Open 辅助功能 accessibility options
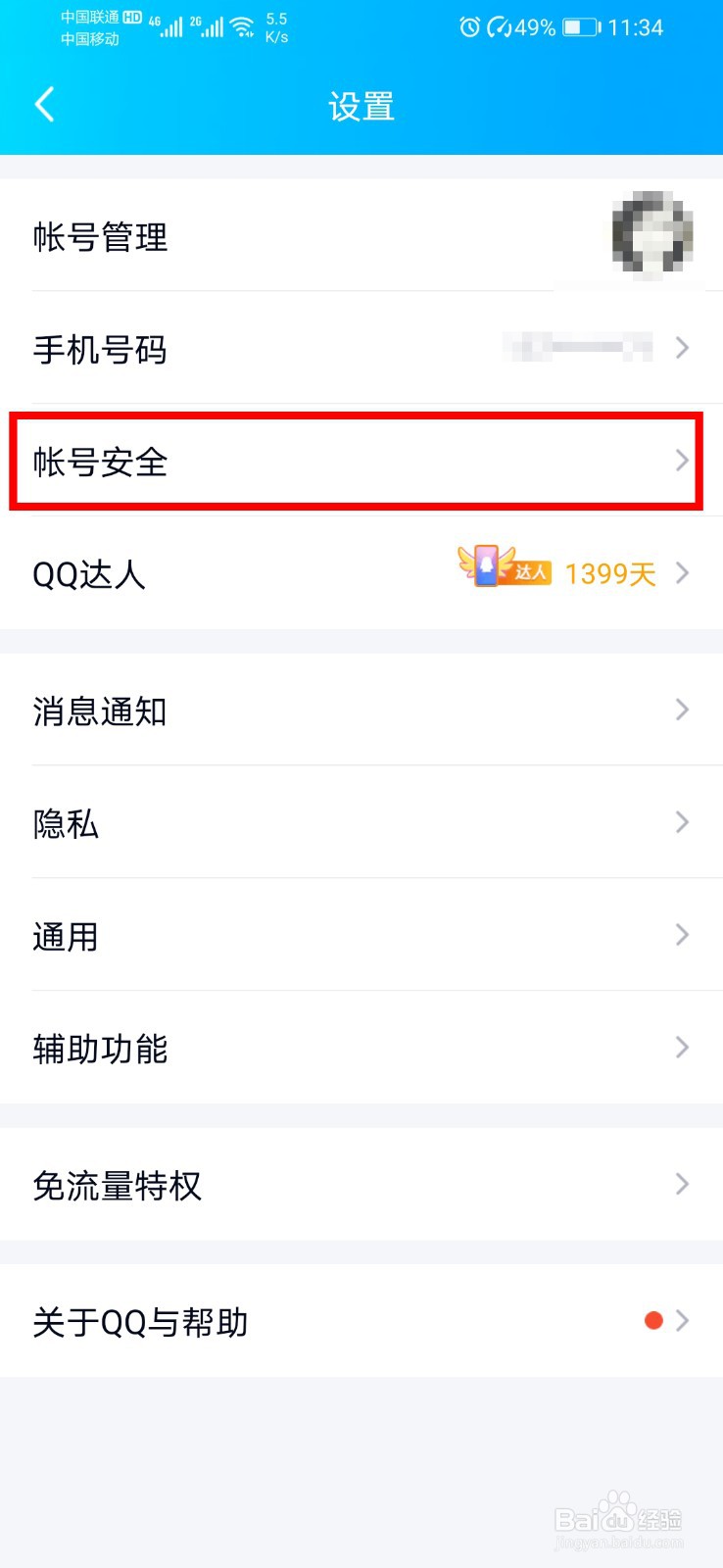 coord(361,1049)
